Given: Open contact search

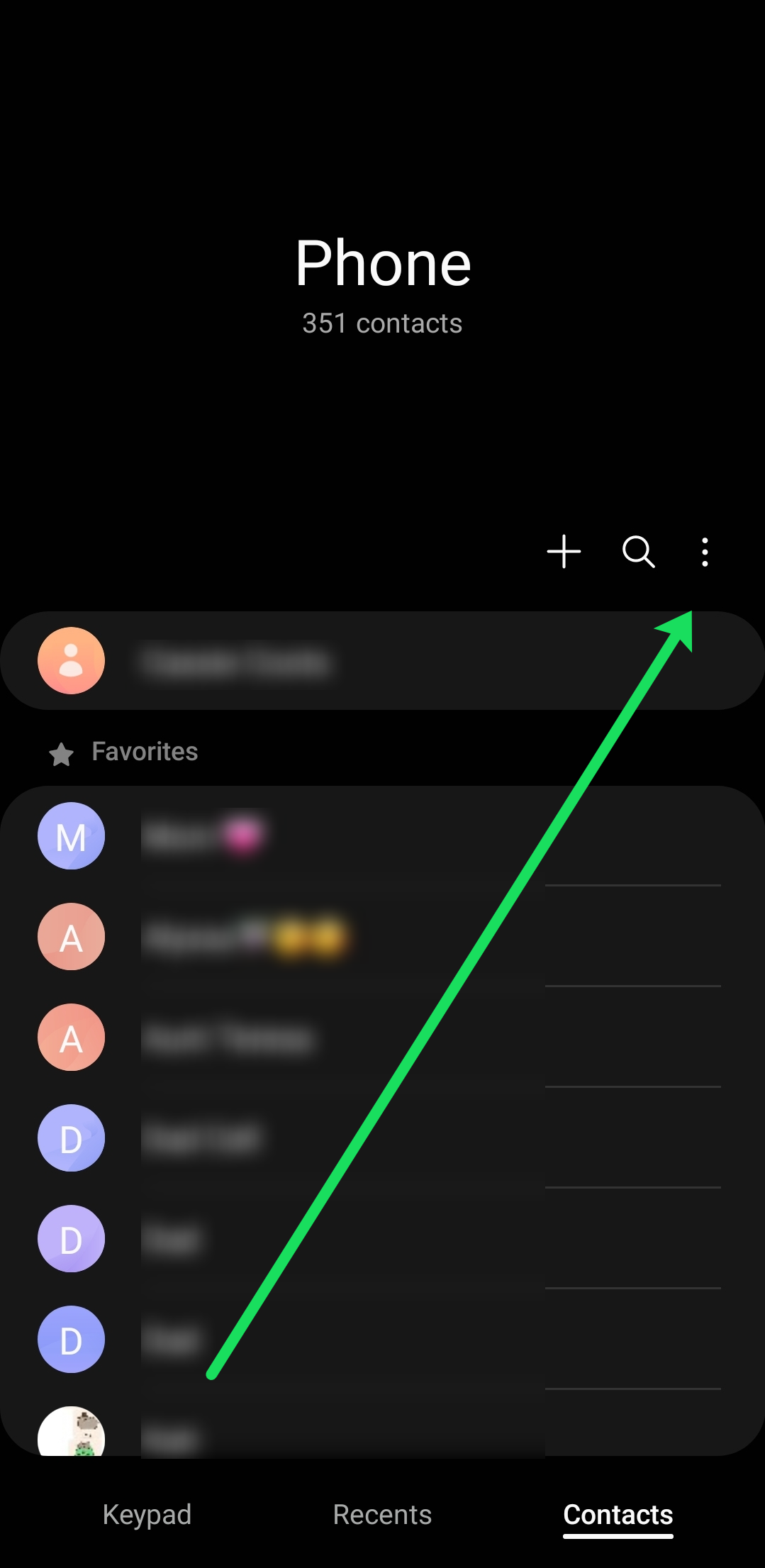Looking at the screenshot, I should [638, 552].
